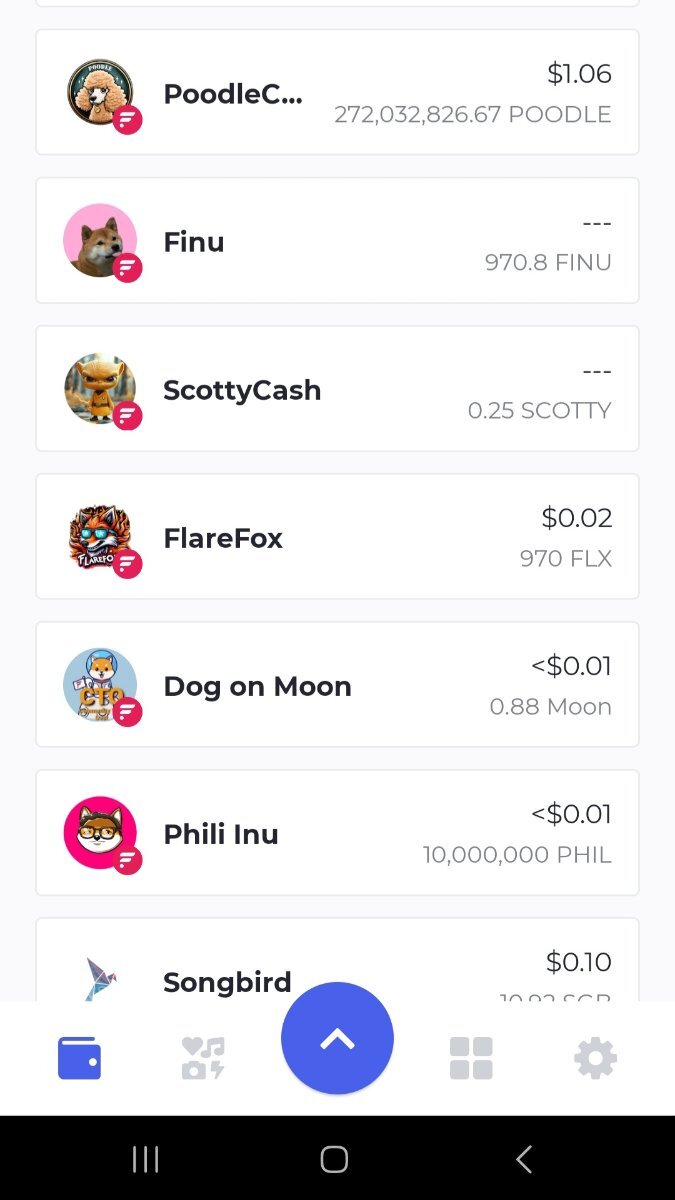Open the PoodleCoin token card
This screenshot has height=1200, width=675.
[337, 92]
